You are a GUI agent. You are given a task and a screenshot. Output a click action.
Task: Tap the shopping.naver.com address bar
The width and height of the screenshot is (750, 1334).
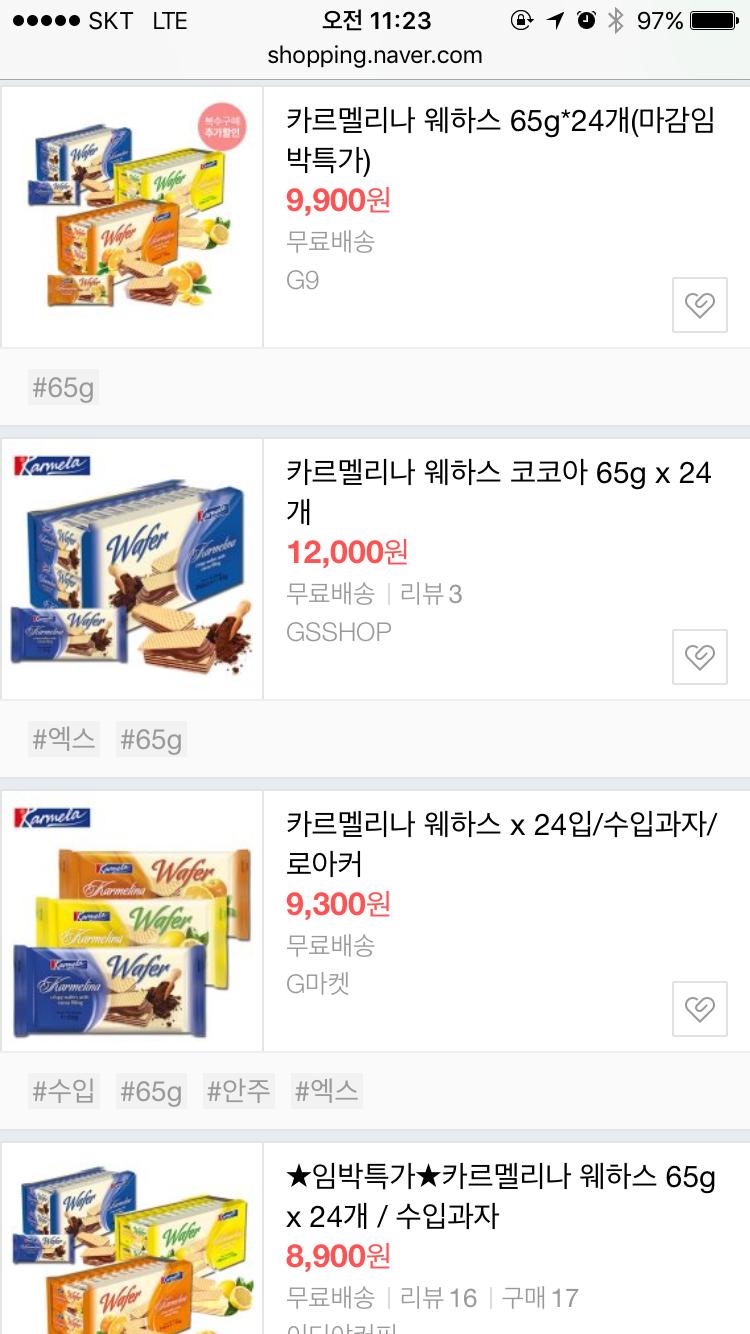pyautogui.click(x=375, y=56)
